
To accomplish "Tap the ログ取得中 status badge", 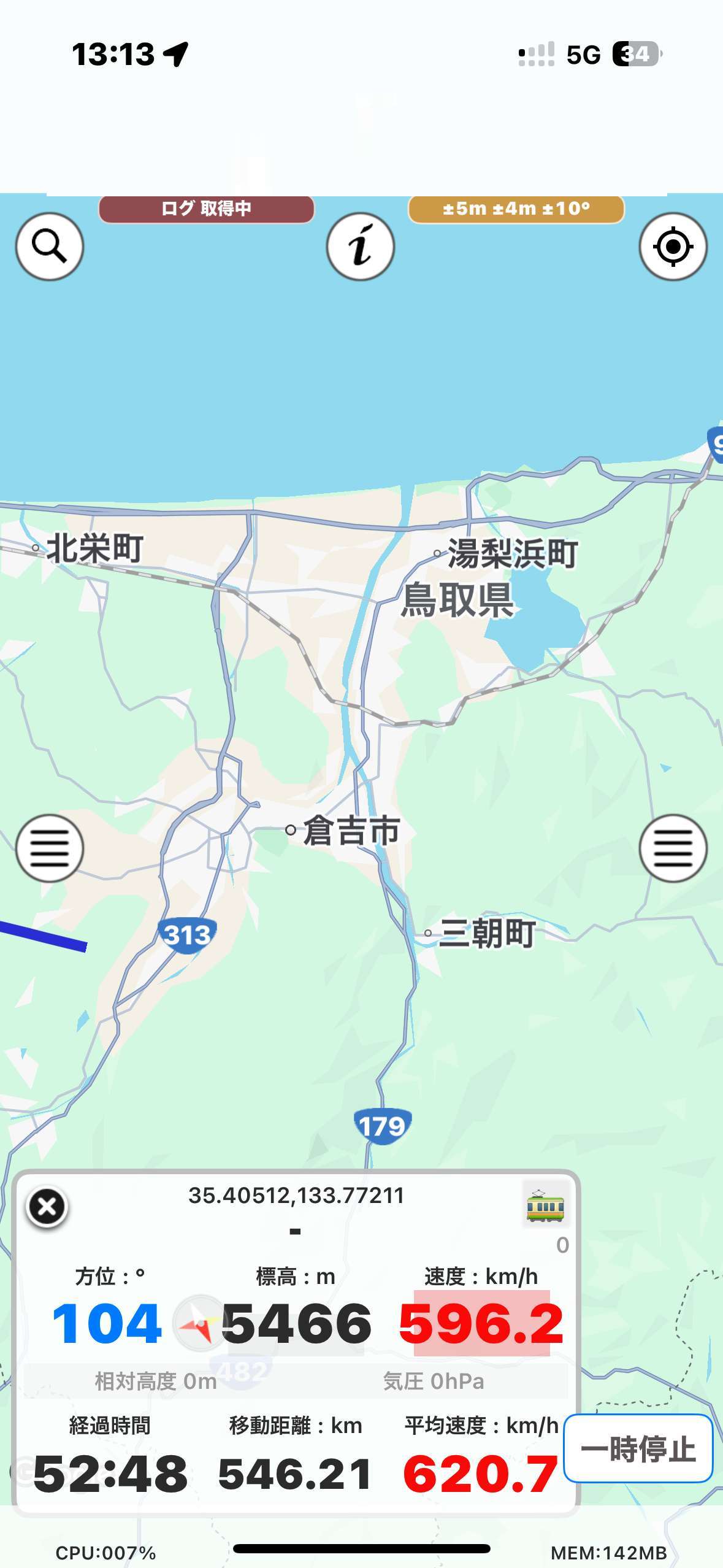I will [206, 209].
